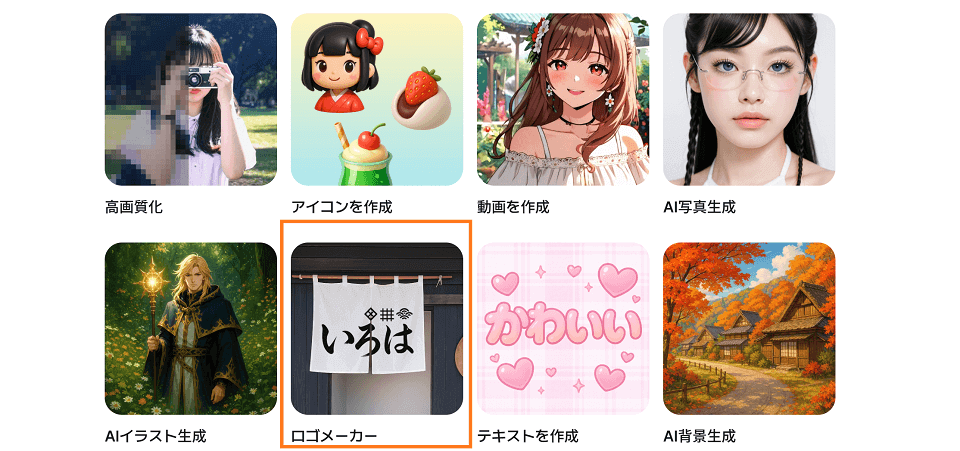This screenshot has width=960, height=451.
Task: Choose the ロゴメーカー tile
Action: (x=377, y=329)
